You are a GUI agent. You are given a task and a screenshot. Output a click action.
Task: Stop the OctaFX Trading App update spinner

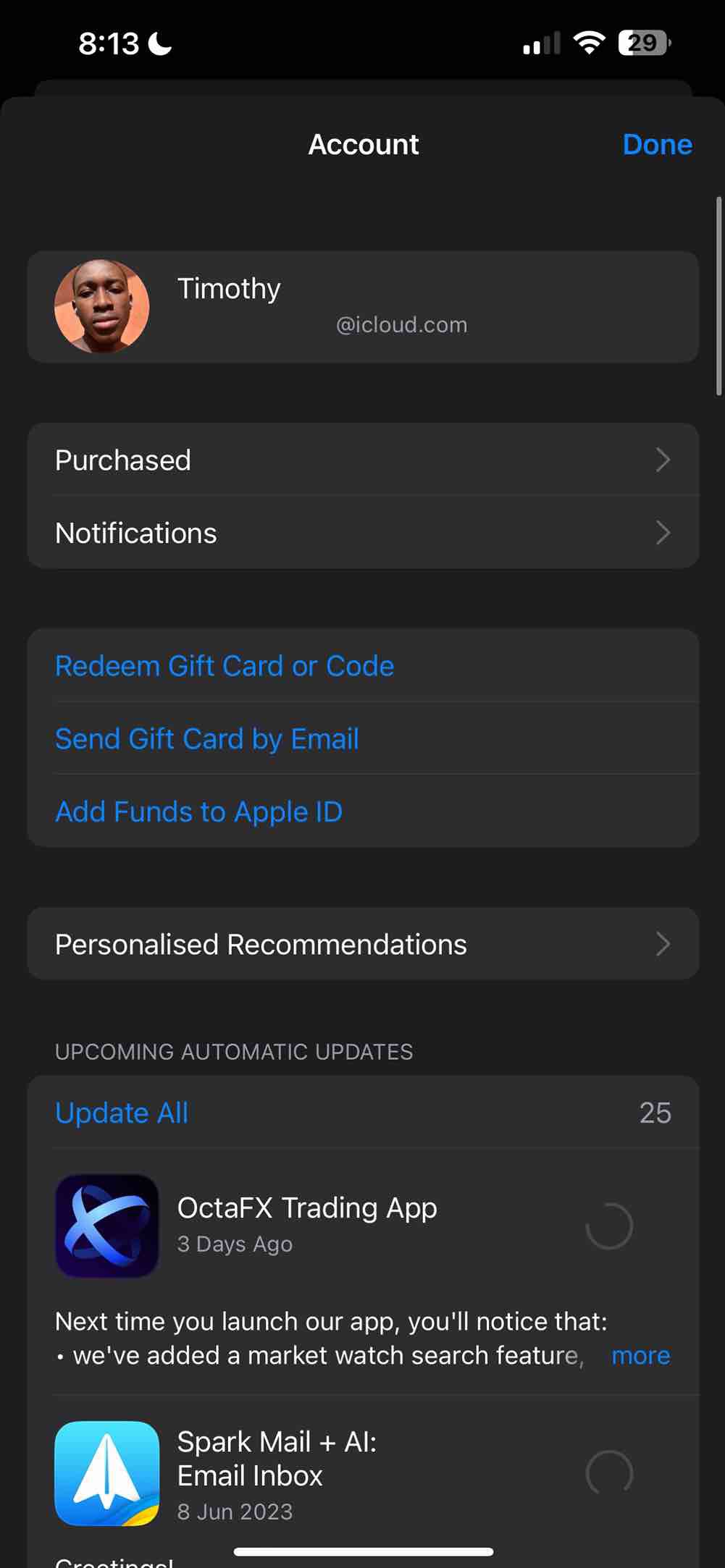pyautogui.click(x=609, y=1226)
